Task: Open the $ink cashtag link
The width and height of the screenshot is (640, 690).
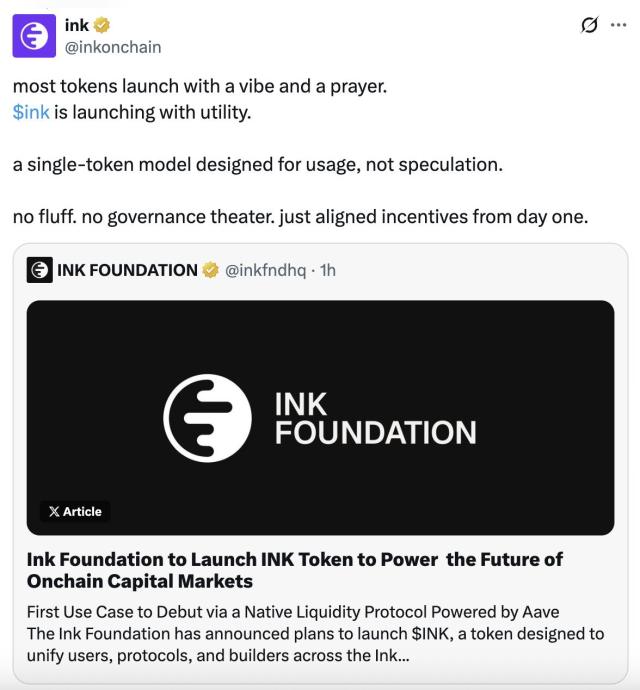Action: (31, 112)
